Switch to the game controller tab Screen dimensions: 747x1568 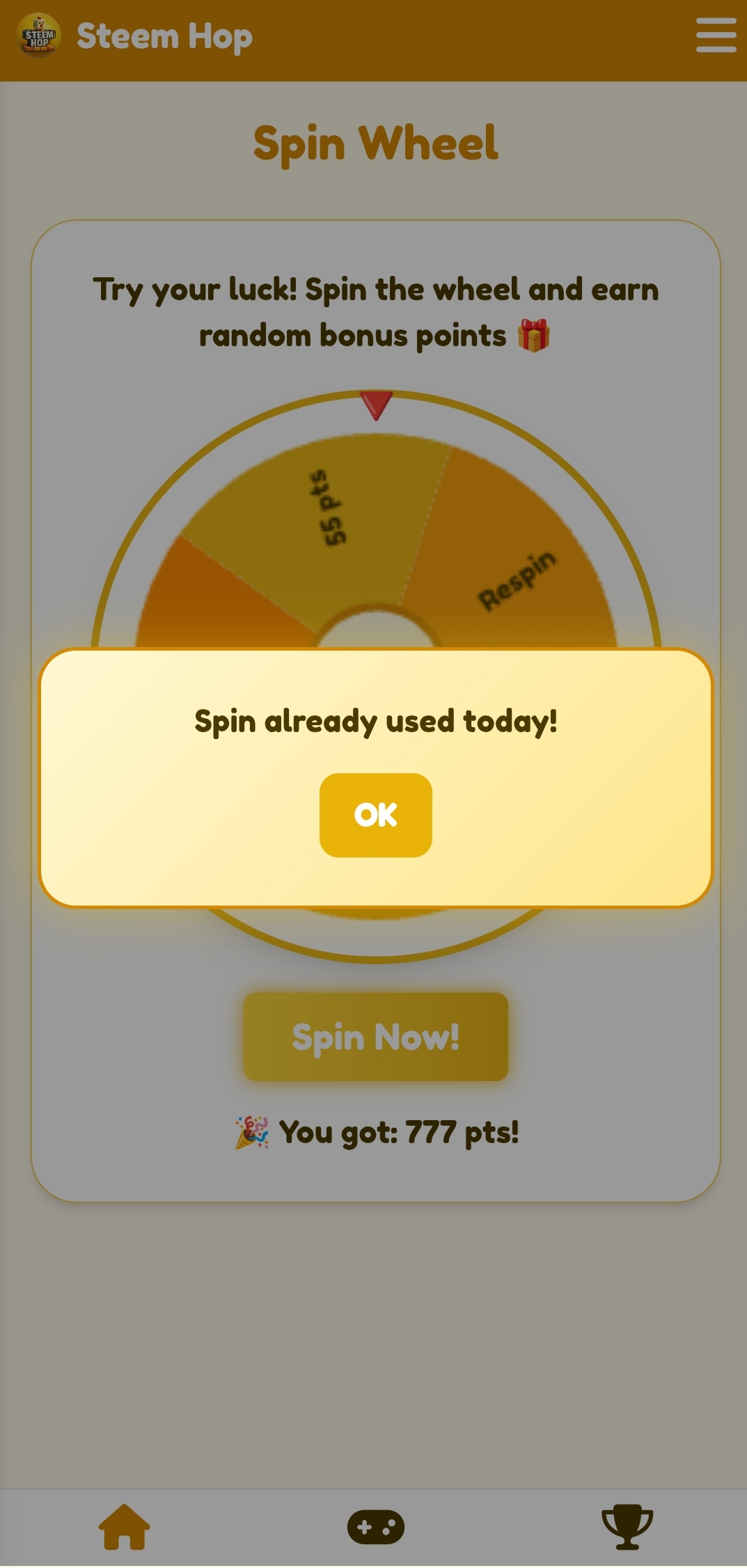(376, 1527)
